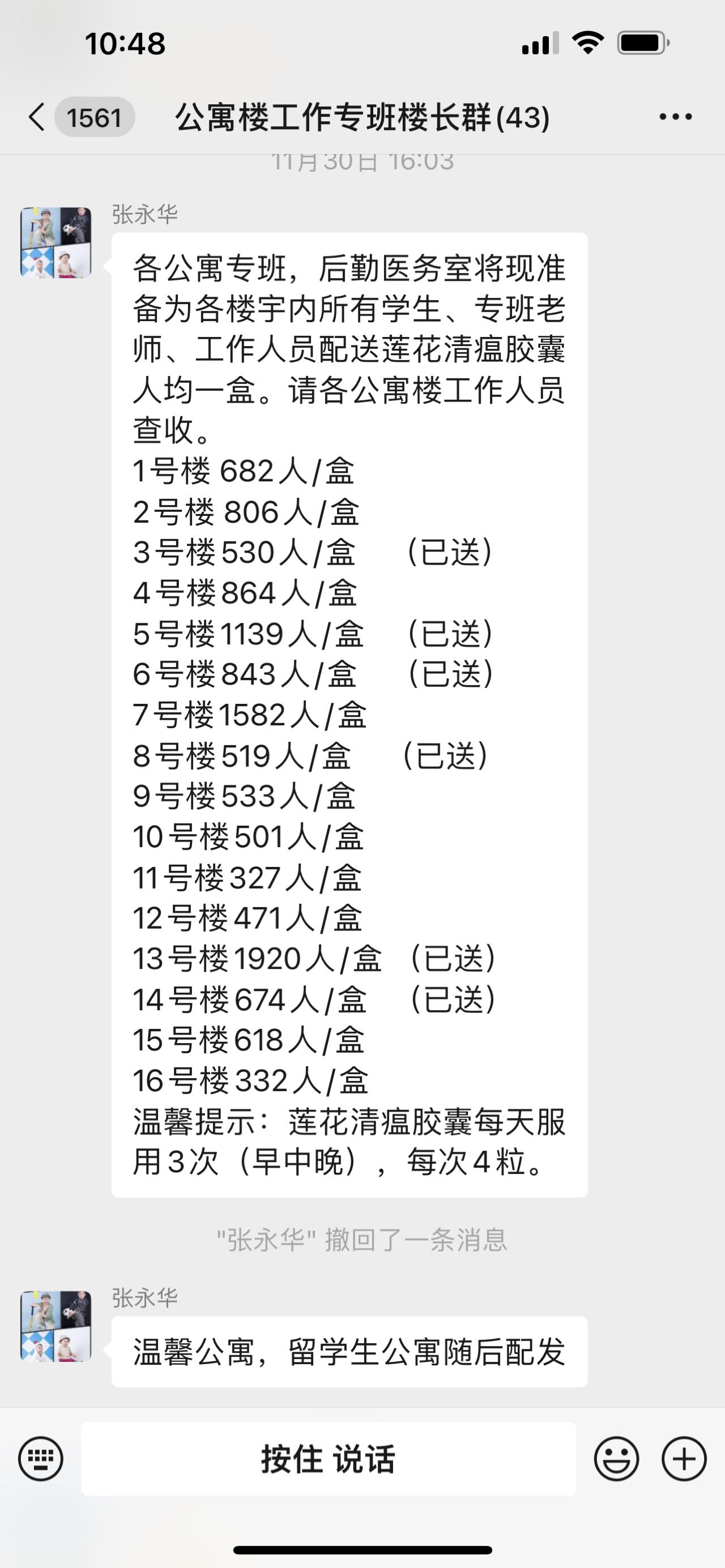Switch to keyboard text input

pyautogui.click(x=41, y=1459)
